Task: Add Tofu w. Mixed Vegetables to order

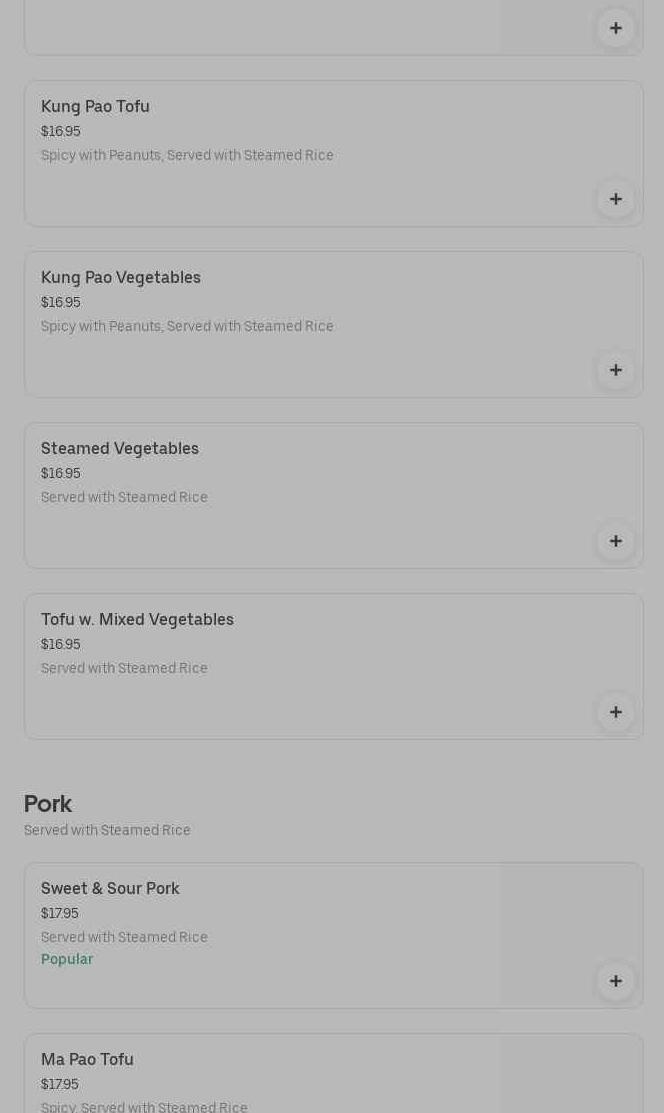Action: [615, 712]
